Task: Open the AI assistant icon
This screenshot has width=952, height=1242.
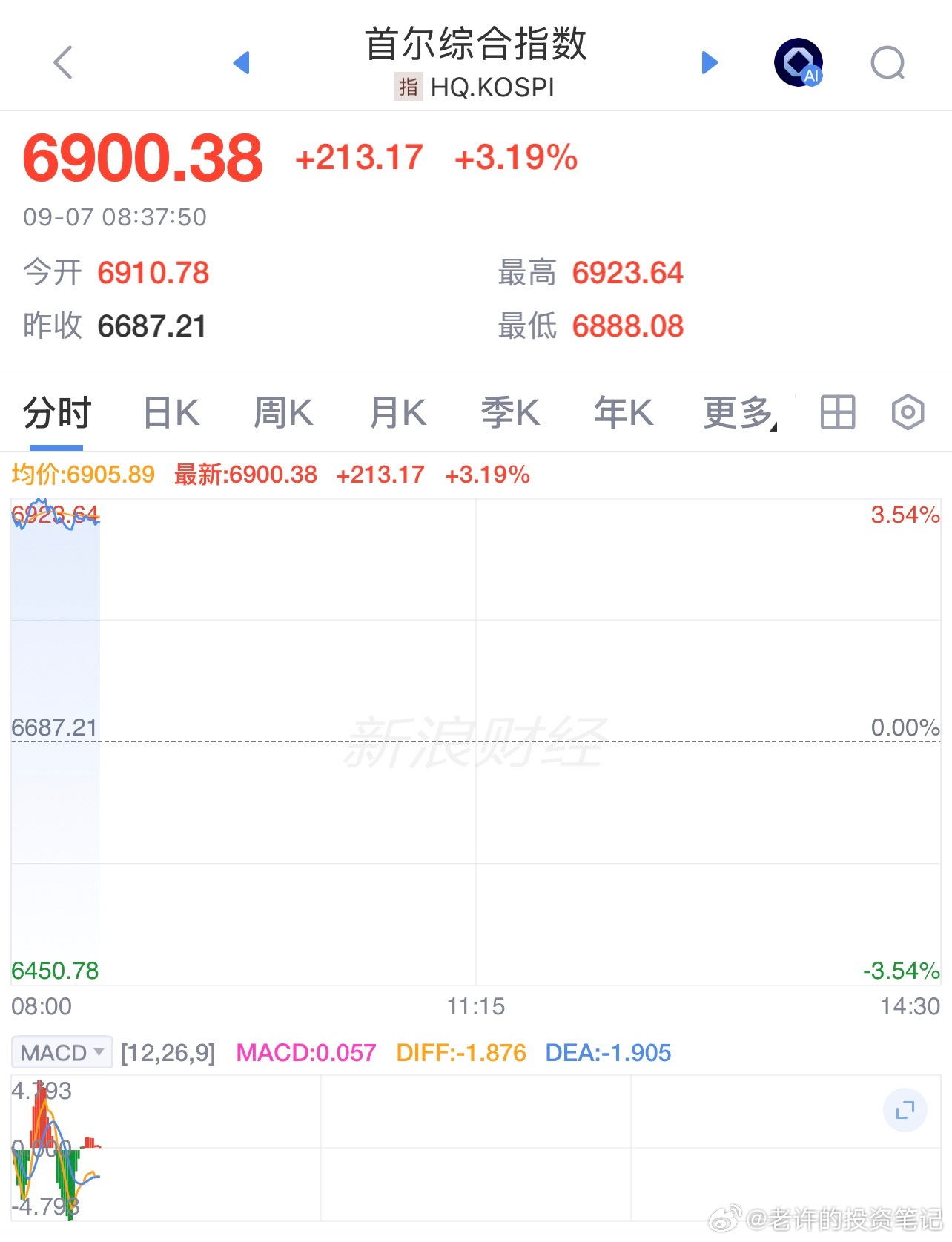Action: coord(799,62)
